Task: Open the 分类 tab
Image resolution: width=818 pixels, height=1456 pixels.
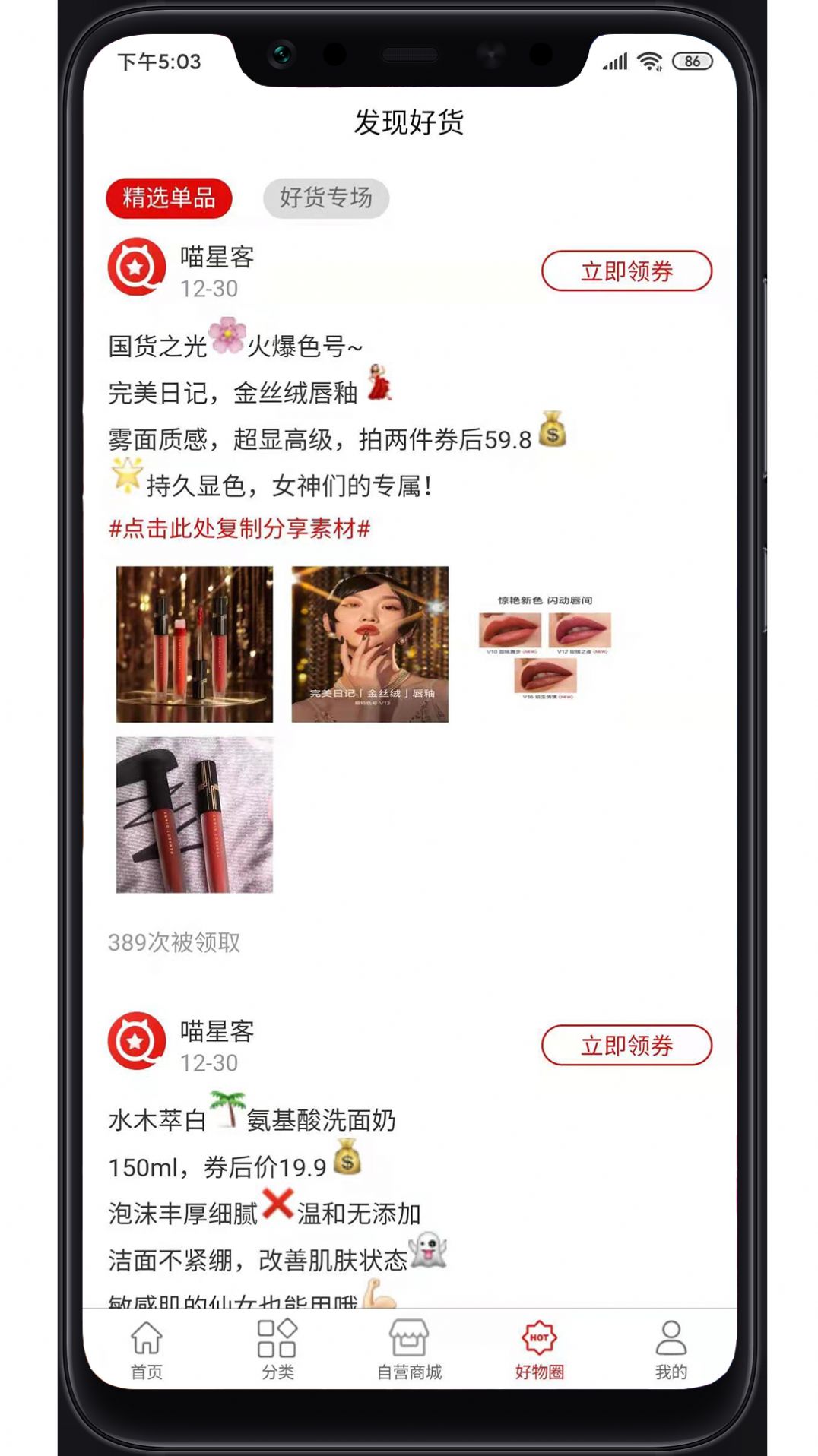Action: (277, 1350)
